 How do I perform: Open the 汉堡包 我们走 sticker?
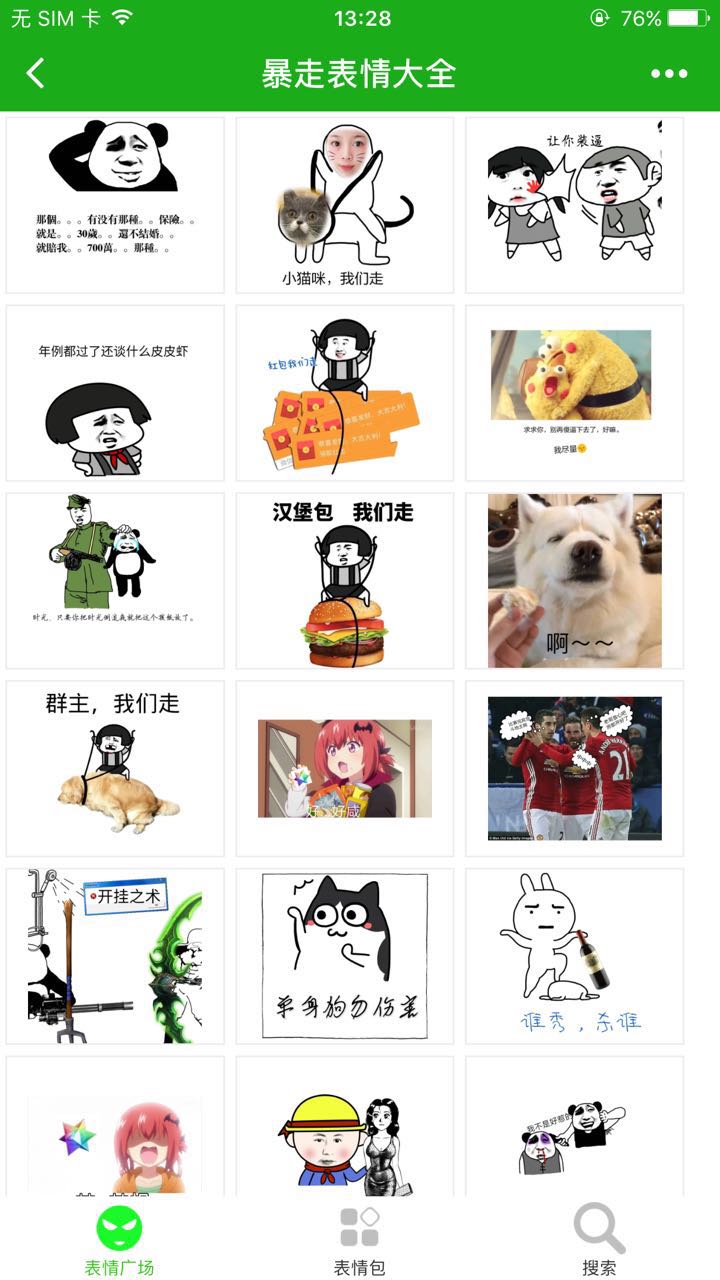coord(345,581)
